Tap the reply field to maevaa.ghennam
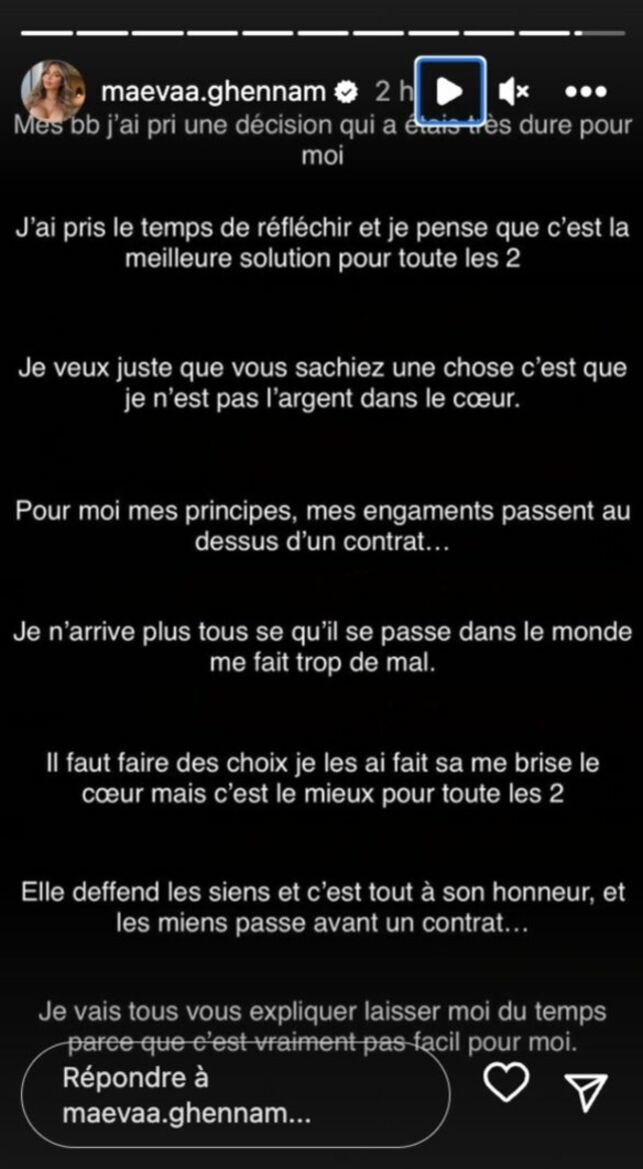Image resolution: width=643 pixels, height=1169 pixels. 235,1096
